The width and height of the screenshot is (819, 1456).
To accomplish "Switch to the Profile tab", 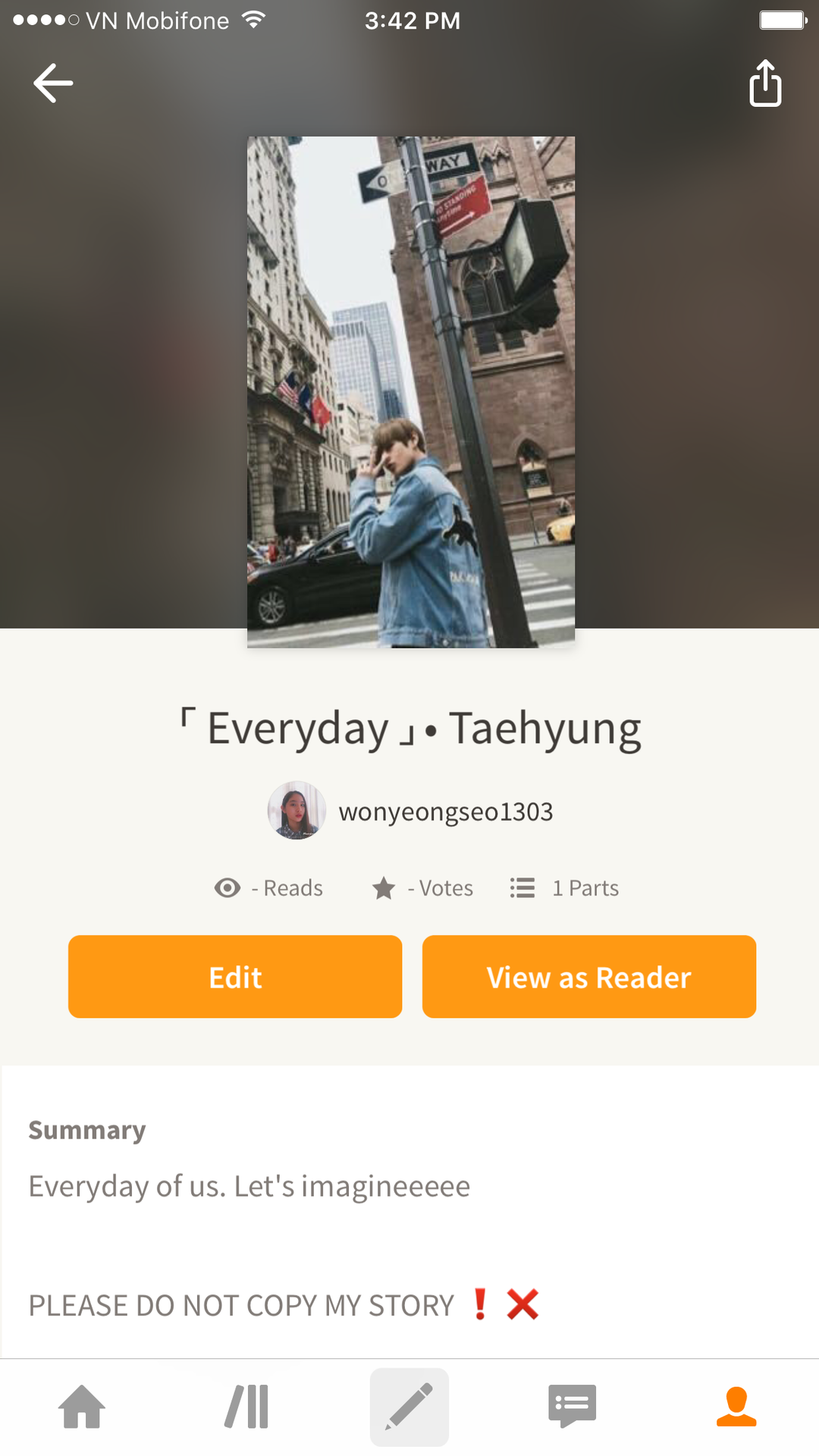I will (x=736, y=1406).
